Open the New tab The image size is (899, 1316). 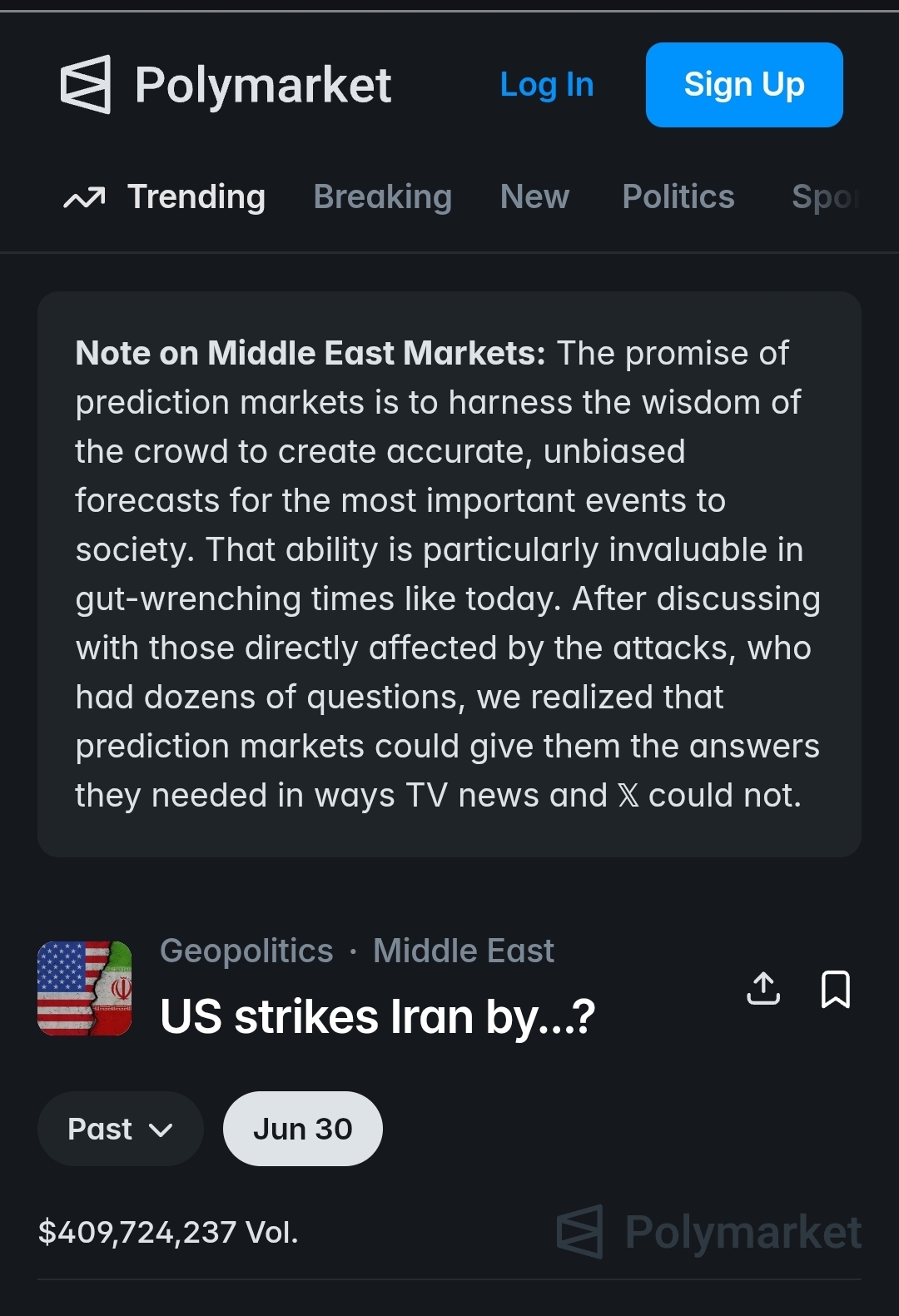click(534, 197)
